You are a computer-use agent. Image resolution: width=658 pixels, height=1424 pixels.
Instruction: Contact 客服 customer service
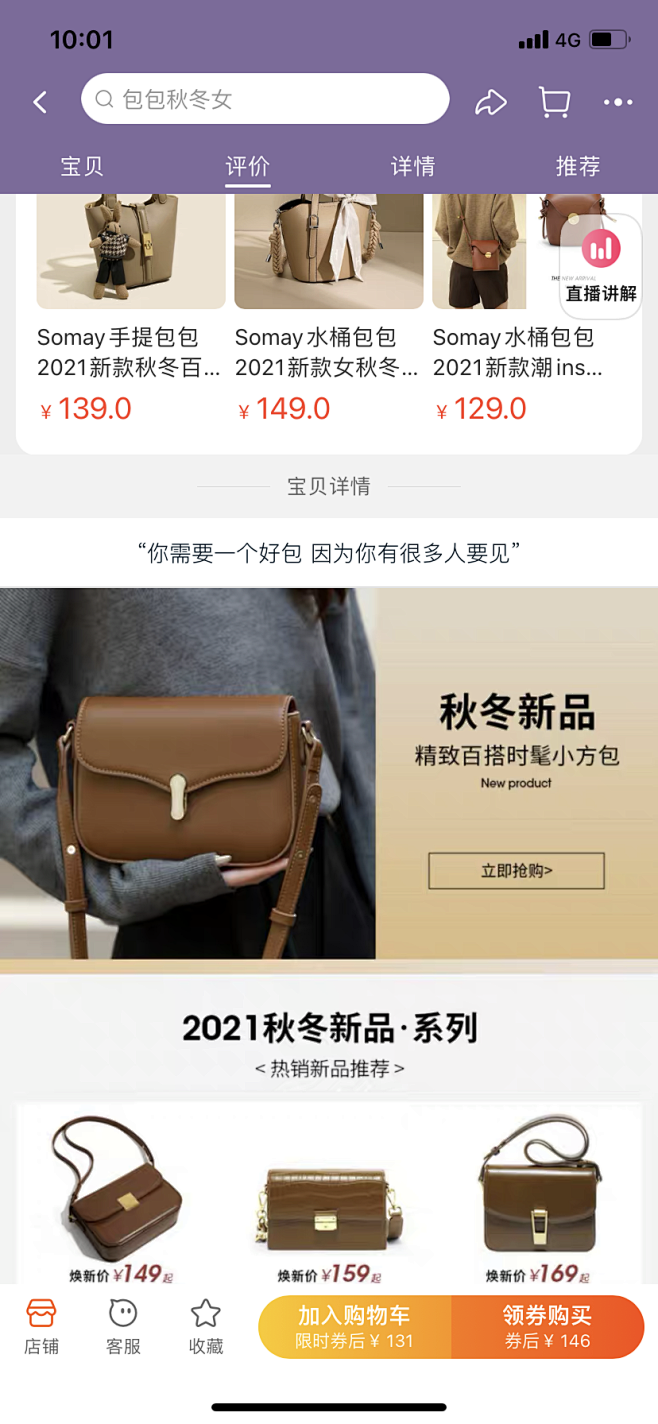coord(123,1326)
